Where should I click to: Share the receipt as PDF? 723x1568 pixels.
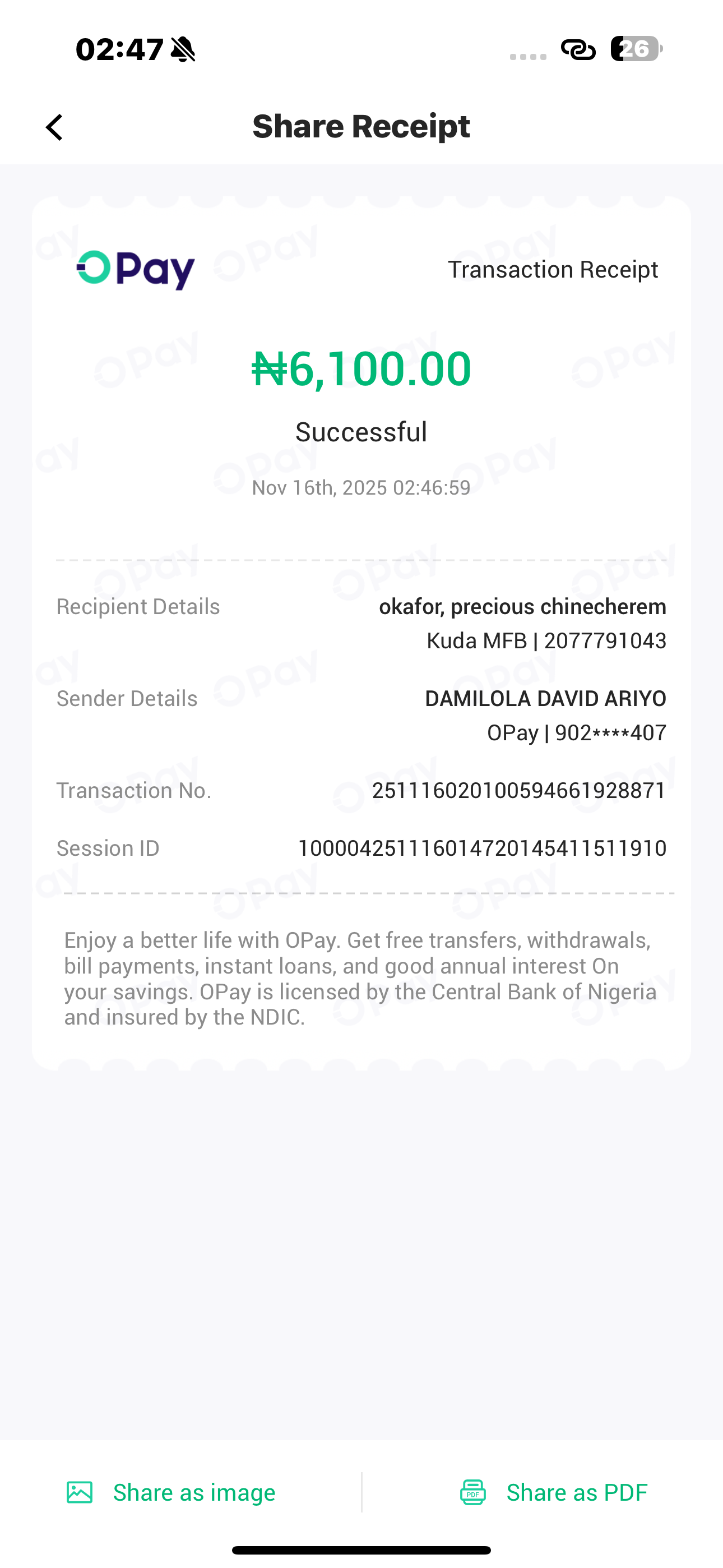[553, 1492]
